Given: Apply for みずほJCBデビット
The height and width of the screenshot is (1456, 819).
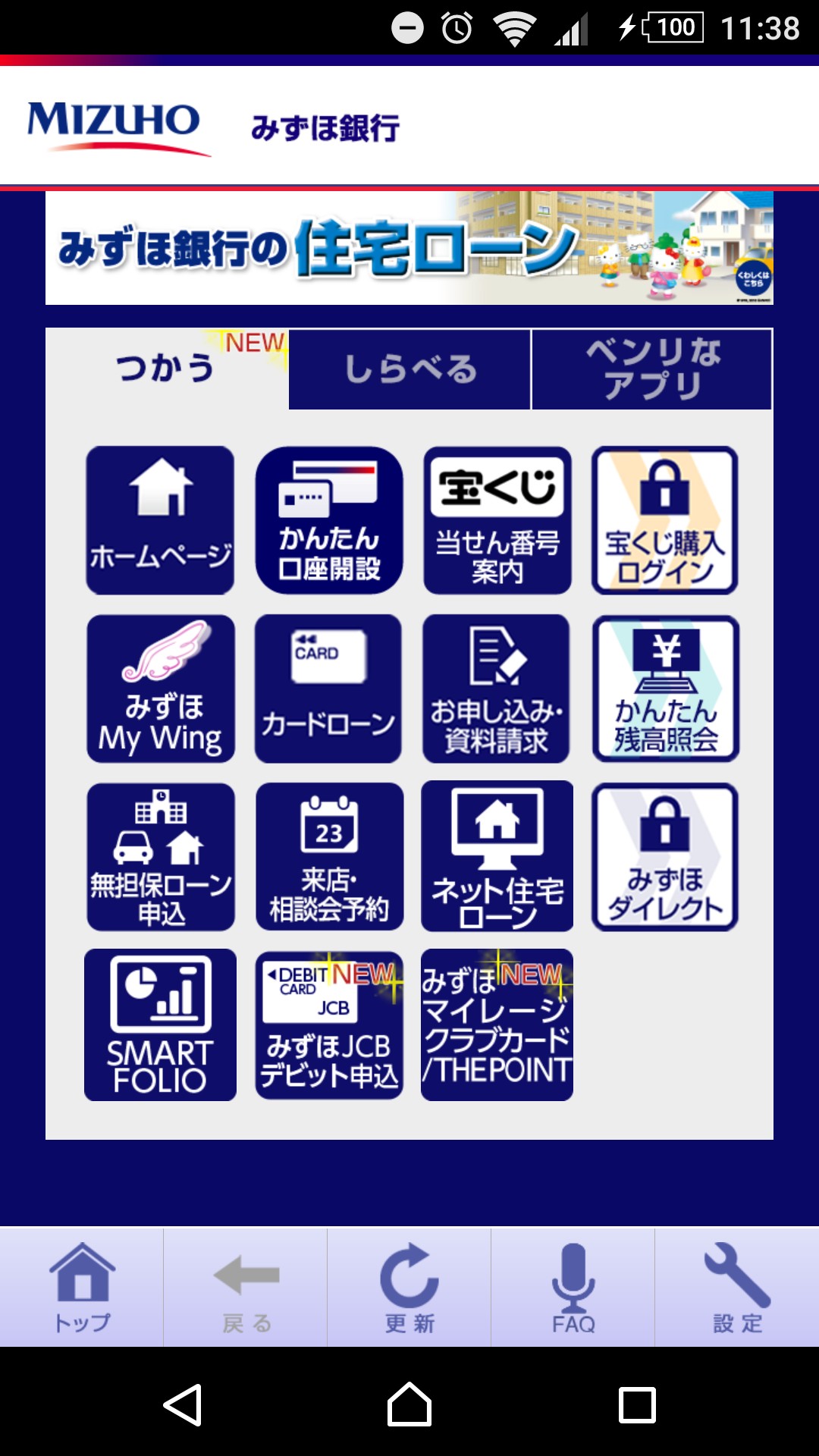Looking at the screenshot, I should click(328, 1025).
